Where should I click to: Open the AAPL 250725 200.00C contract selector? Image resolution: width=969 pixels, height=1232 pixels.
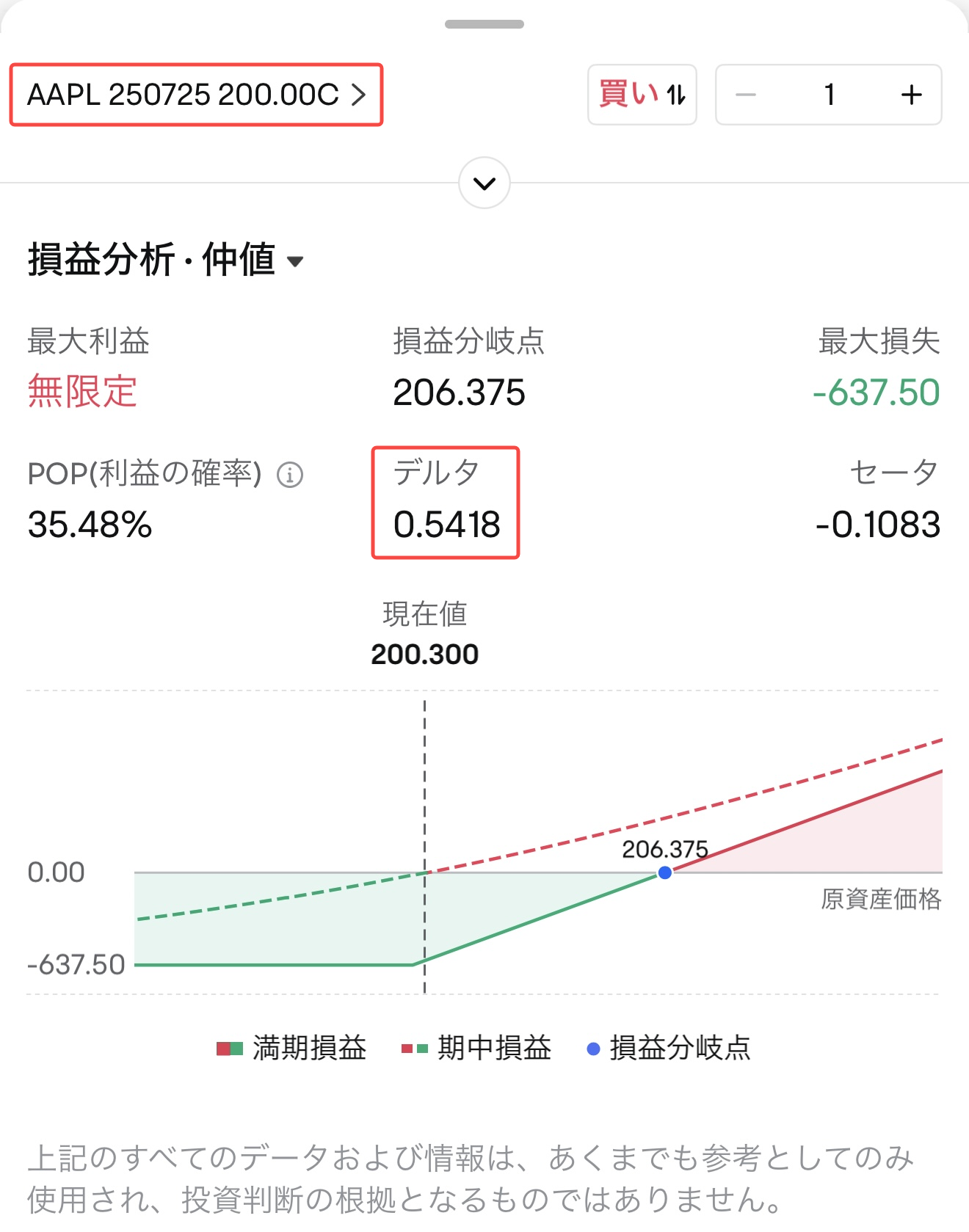click(x=196, y=95)
